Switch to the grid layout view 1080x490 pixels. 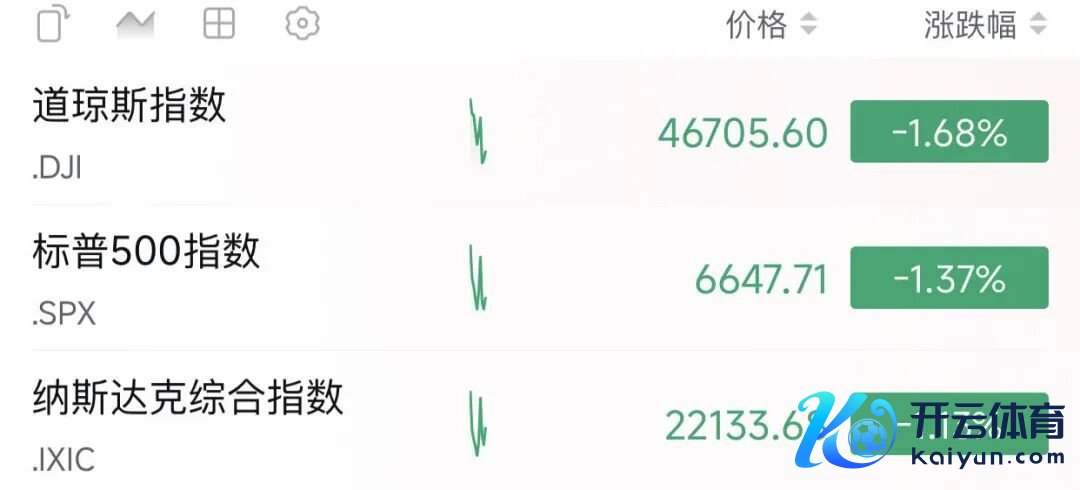click(218, 24)
